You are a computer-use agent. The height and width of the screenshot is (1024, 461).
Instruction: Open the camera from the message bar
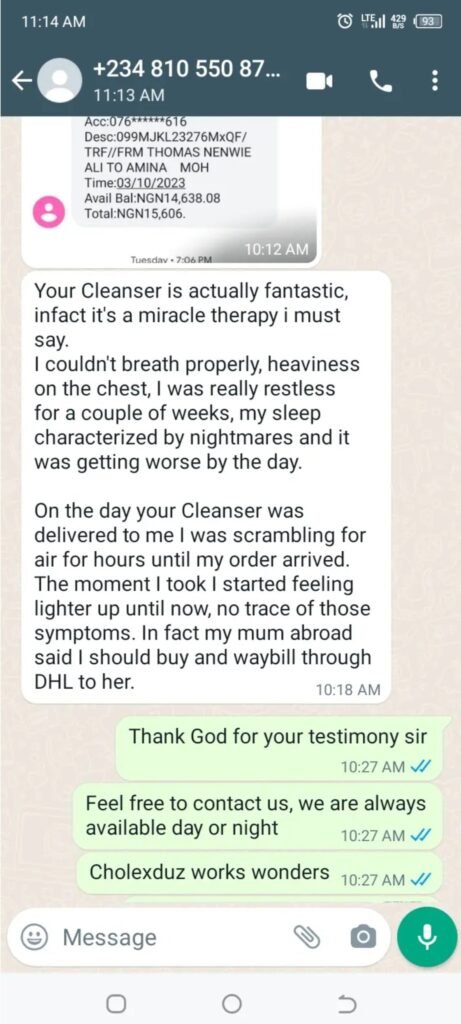[363, 938]
